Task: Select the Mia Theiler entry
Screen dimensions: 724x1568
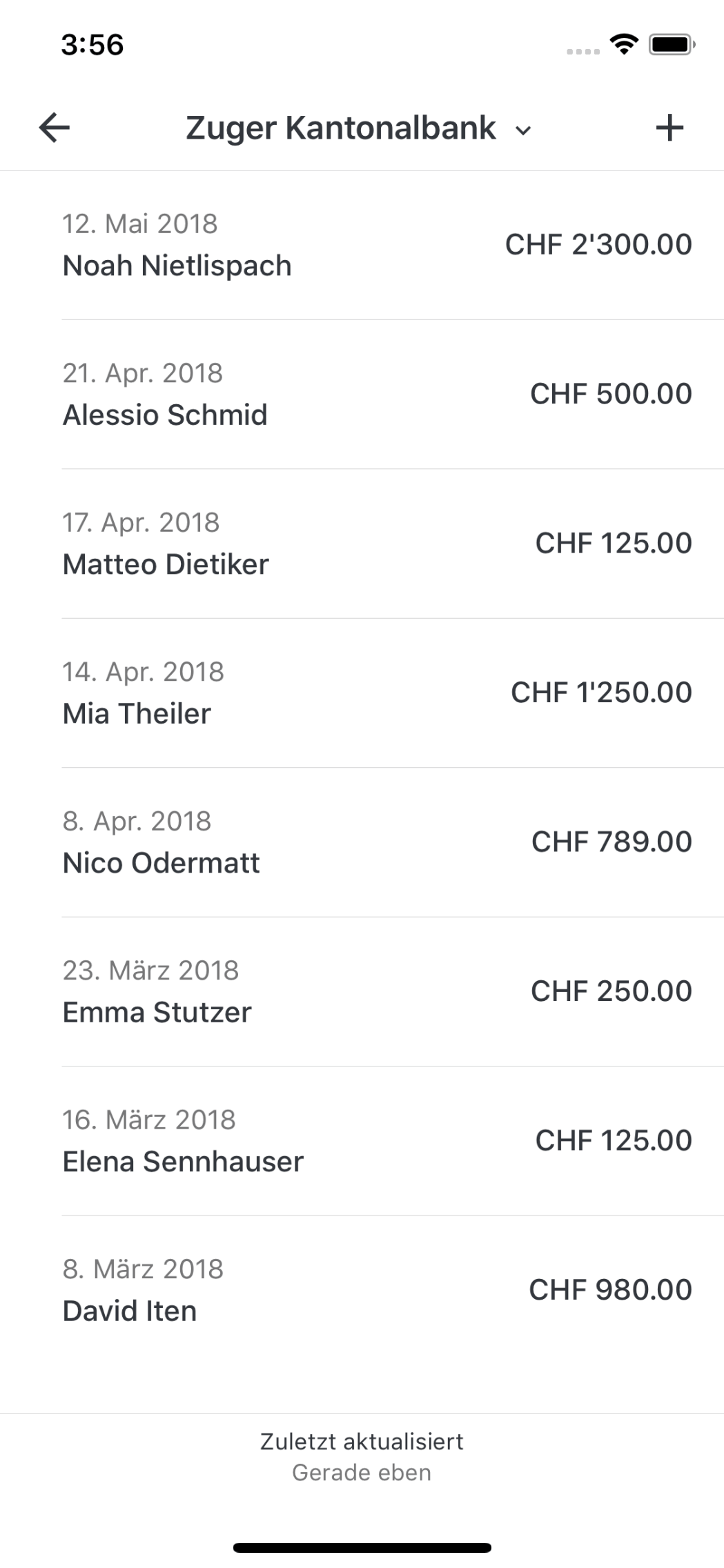Action: click(x=362, y=693)
